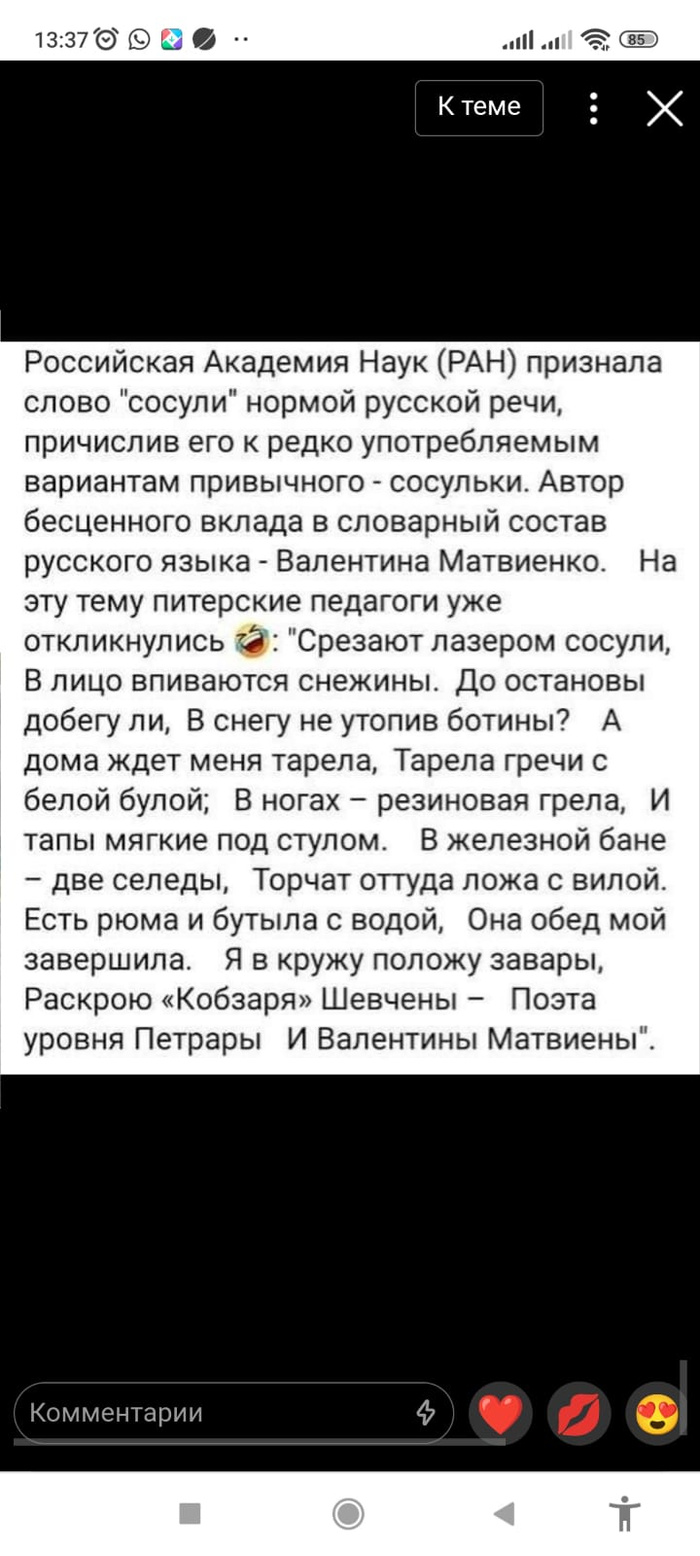The image size is (700, 1556).
Task: React with the red heart
Action: point(501,1414)
